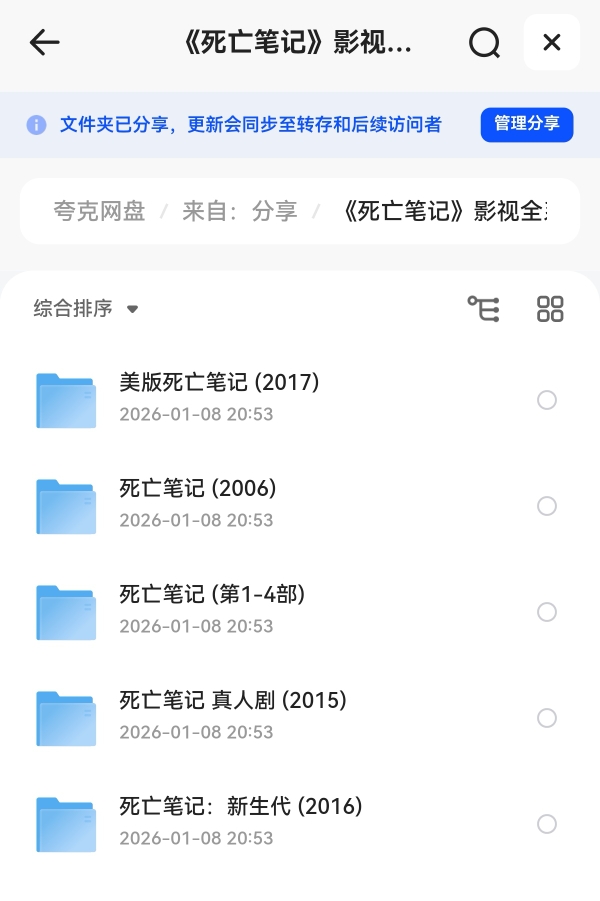Close the shared folder page
Image resolution: width=600 pixels, height=901 pixels.
click(551, 43)
